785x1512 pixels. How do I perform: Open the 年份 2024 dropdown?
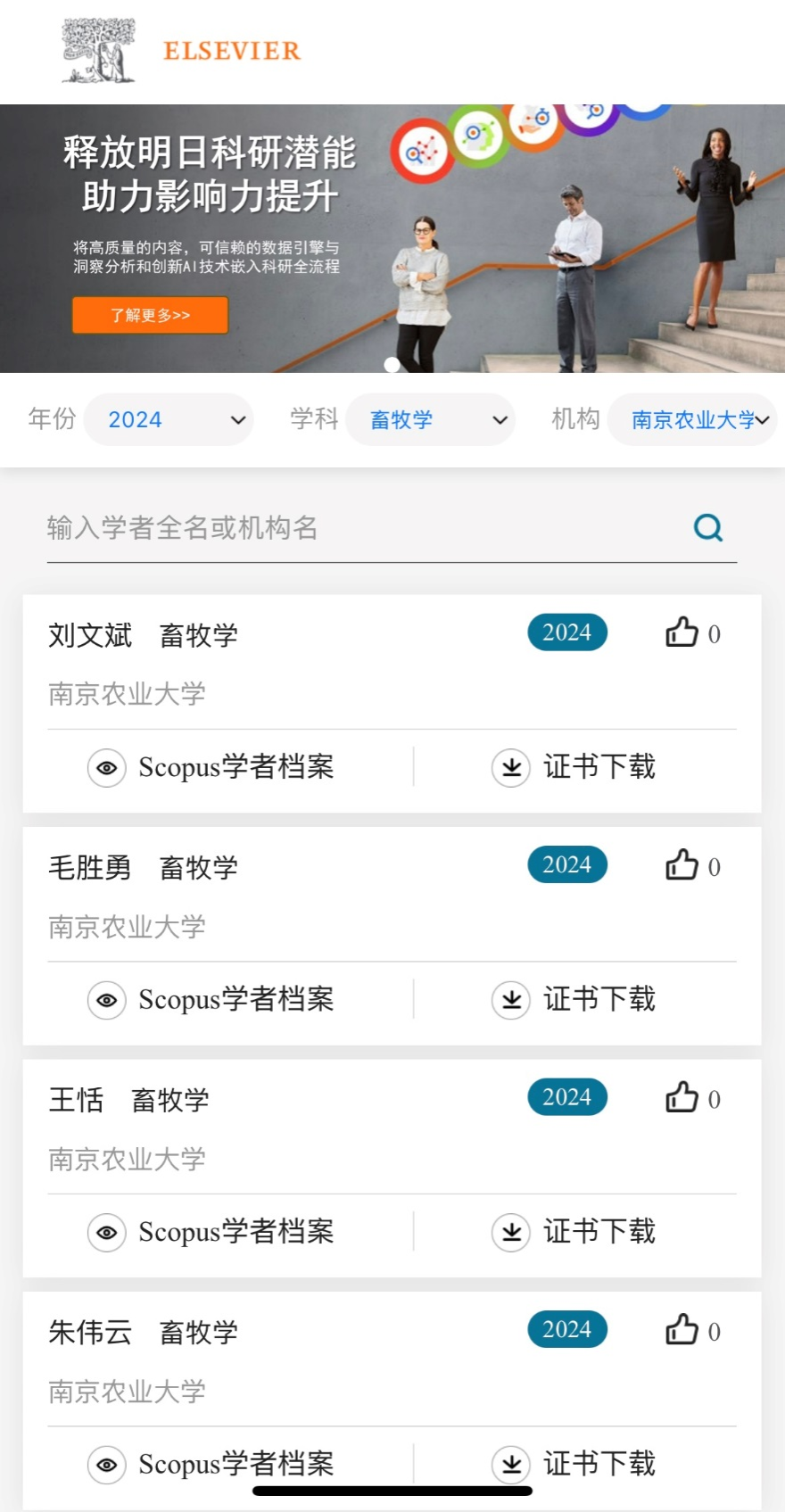point(169,419)
